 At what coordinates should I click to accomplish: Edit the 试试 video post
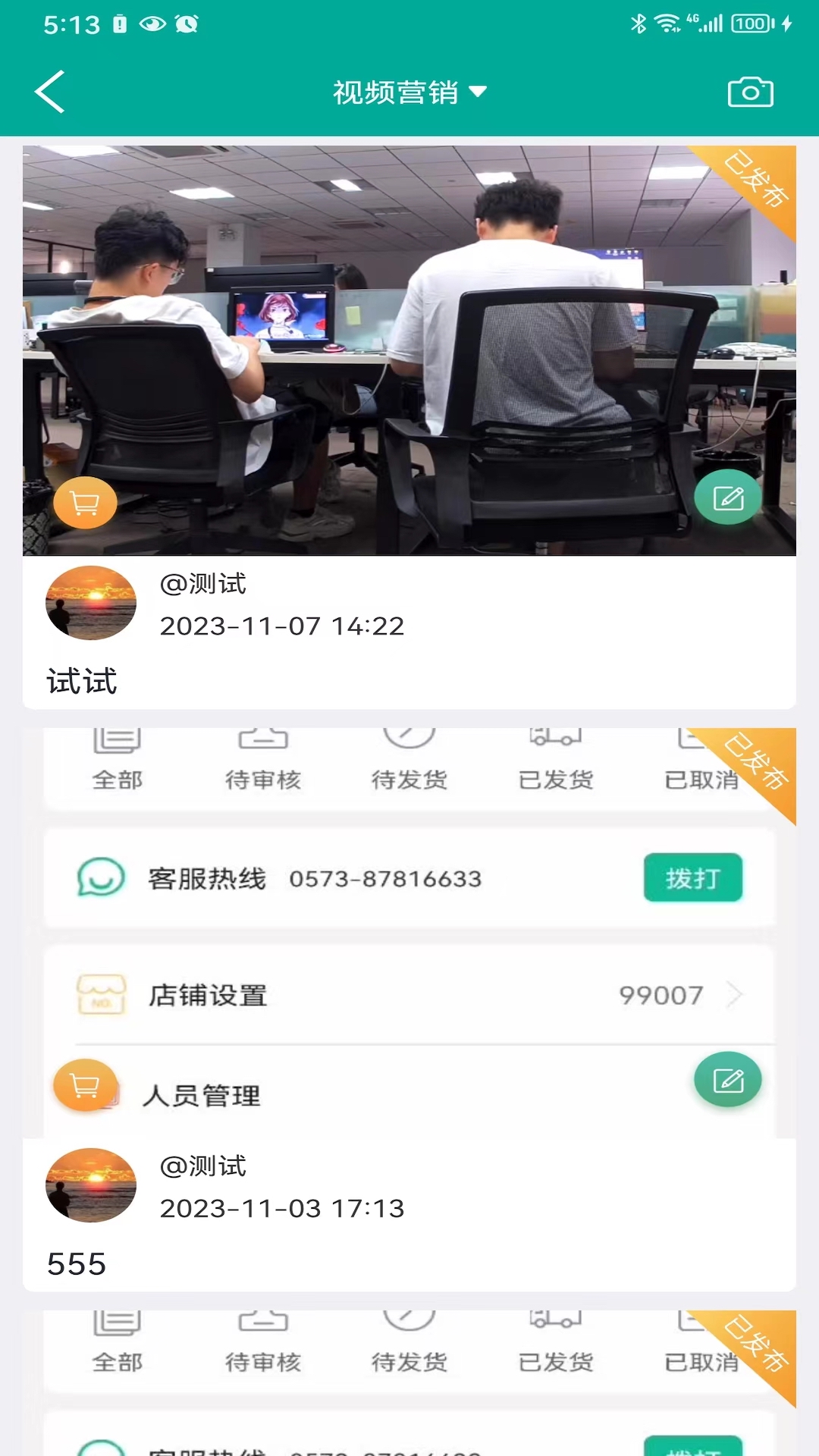pos(728,498)
